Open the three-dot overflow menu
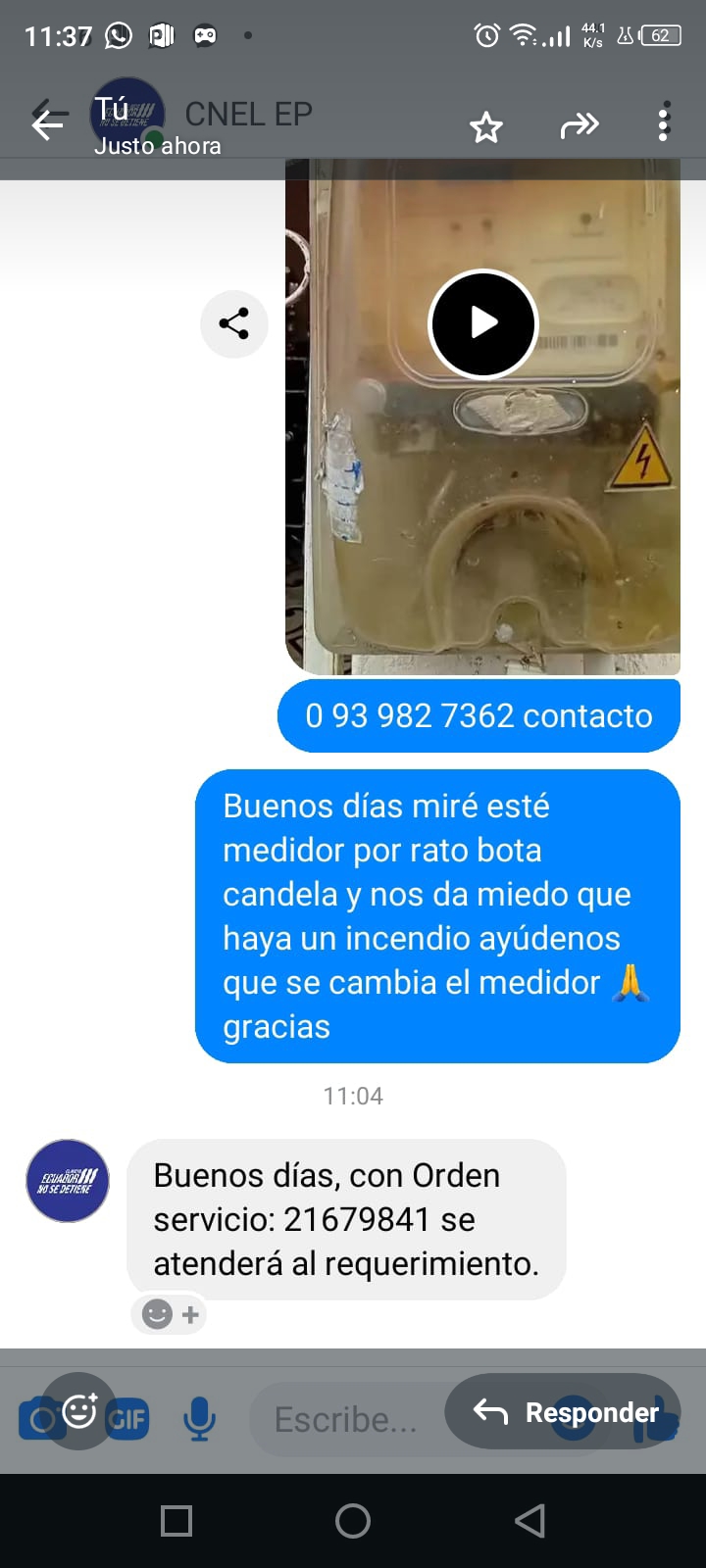706x1568 pixels. (664, 123)
